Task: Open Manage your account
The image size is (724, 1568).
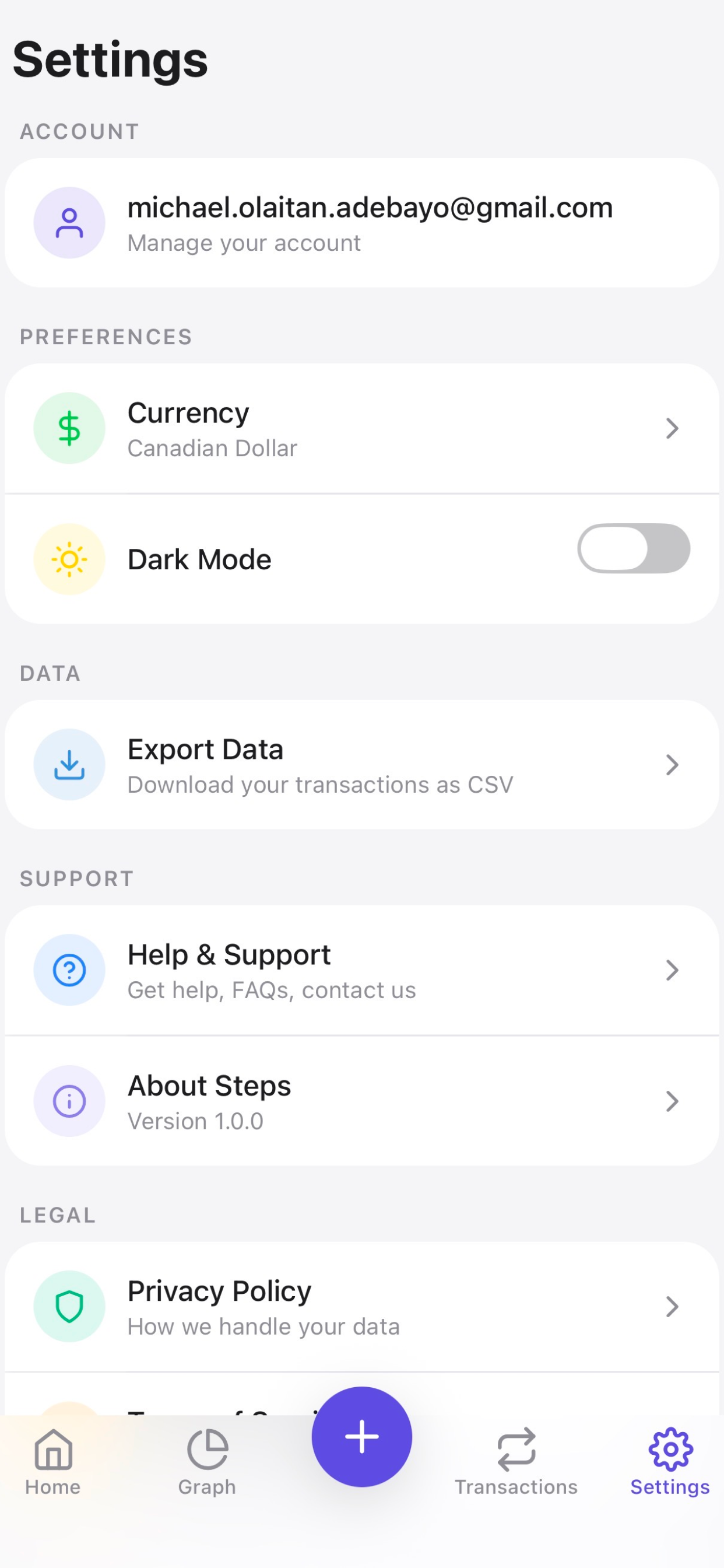Action: point(362,222)
